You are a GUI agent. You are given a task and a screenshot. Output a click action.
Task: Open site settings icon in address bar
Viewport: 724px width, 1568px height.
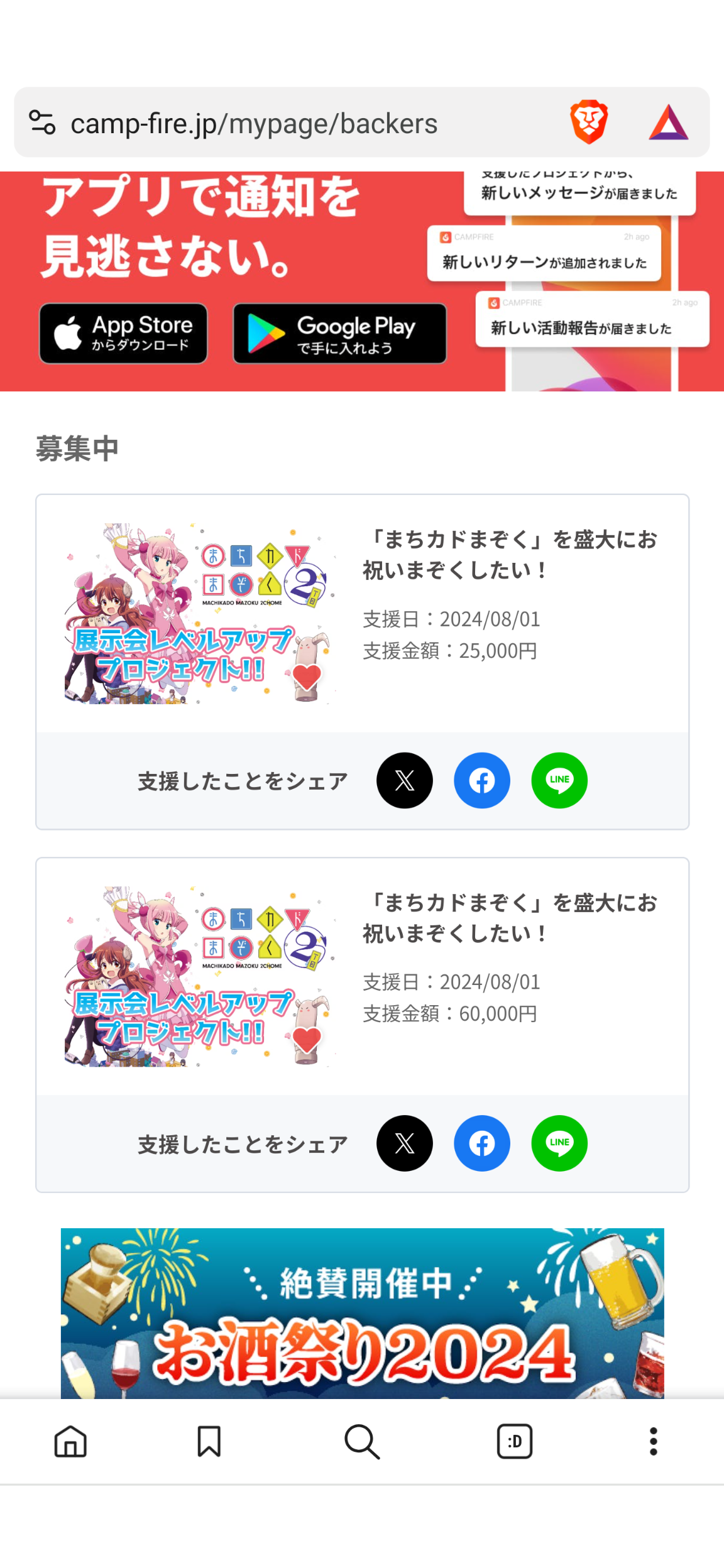click(43, 122)
